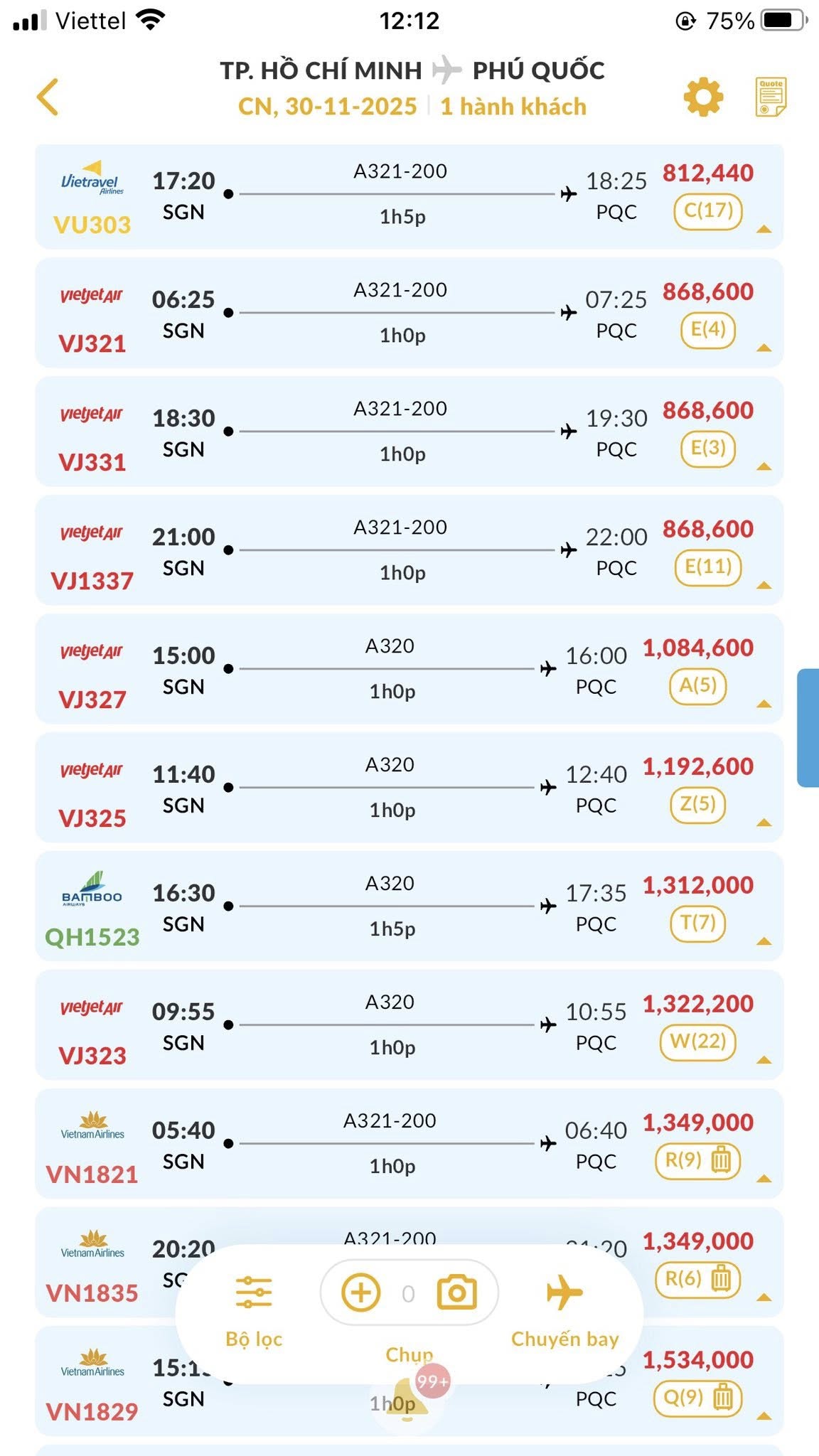Select Vietravel flight VU303 at 17:20
Screen dimensions: 819x1456
pos(409,196)
